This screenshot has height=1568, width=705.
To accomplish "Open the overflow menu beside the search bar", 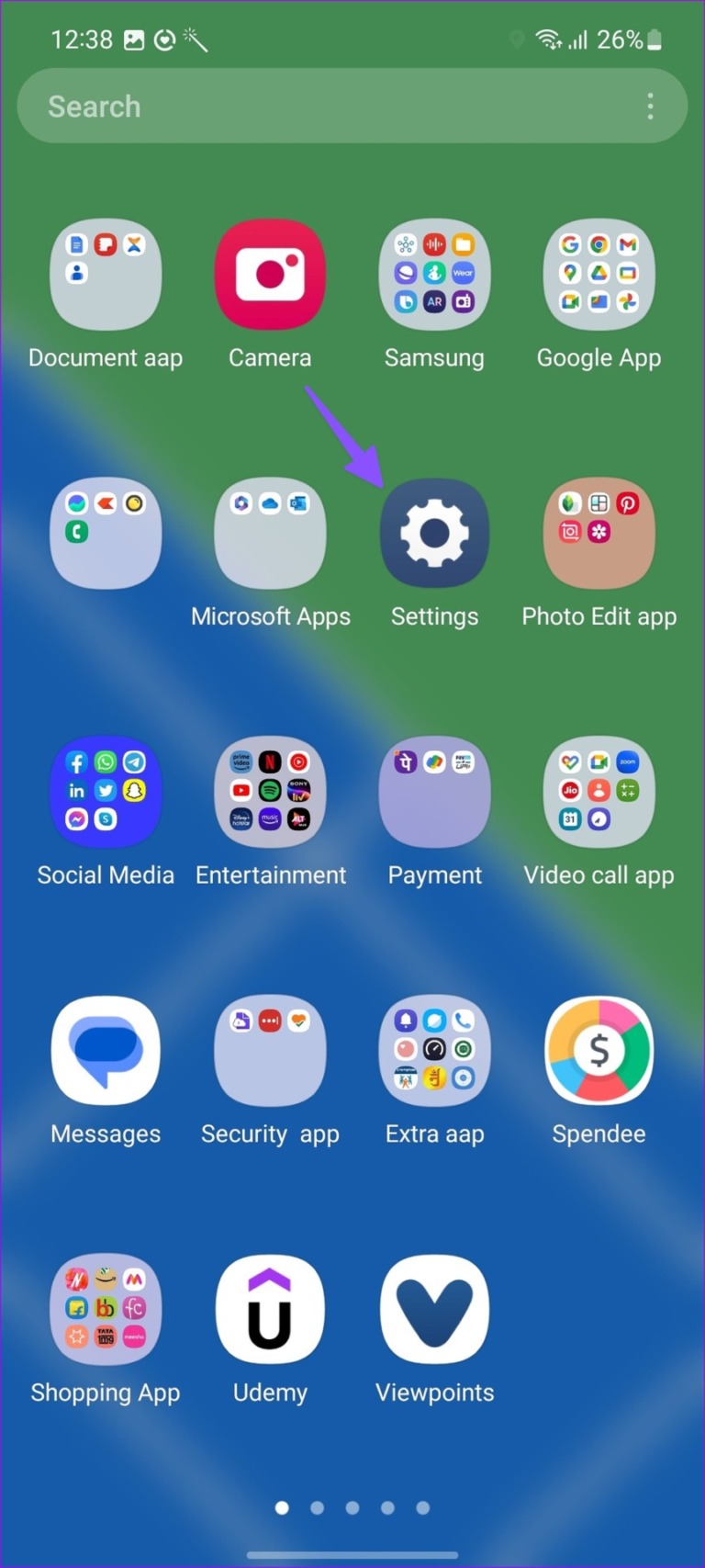I will [650, 106].
